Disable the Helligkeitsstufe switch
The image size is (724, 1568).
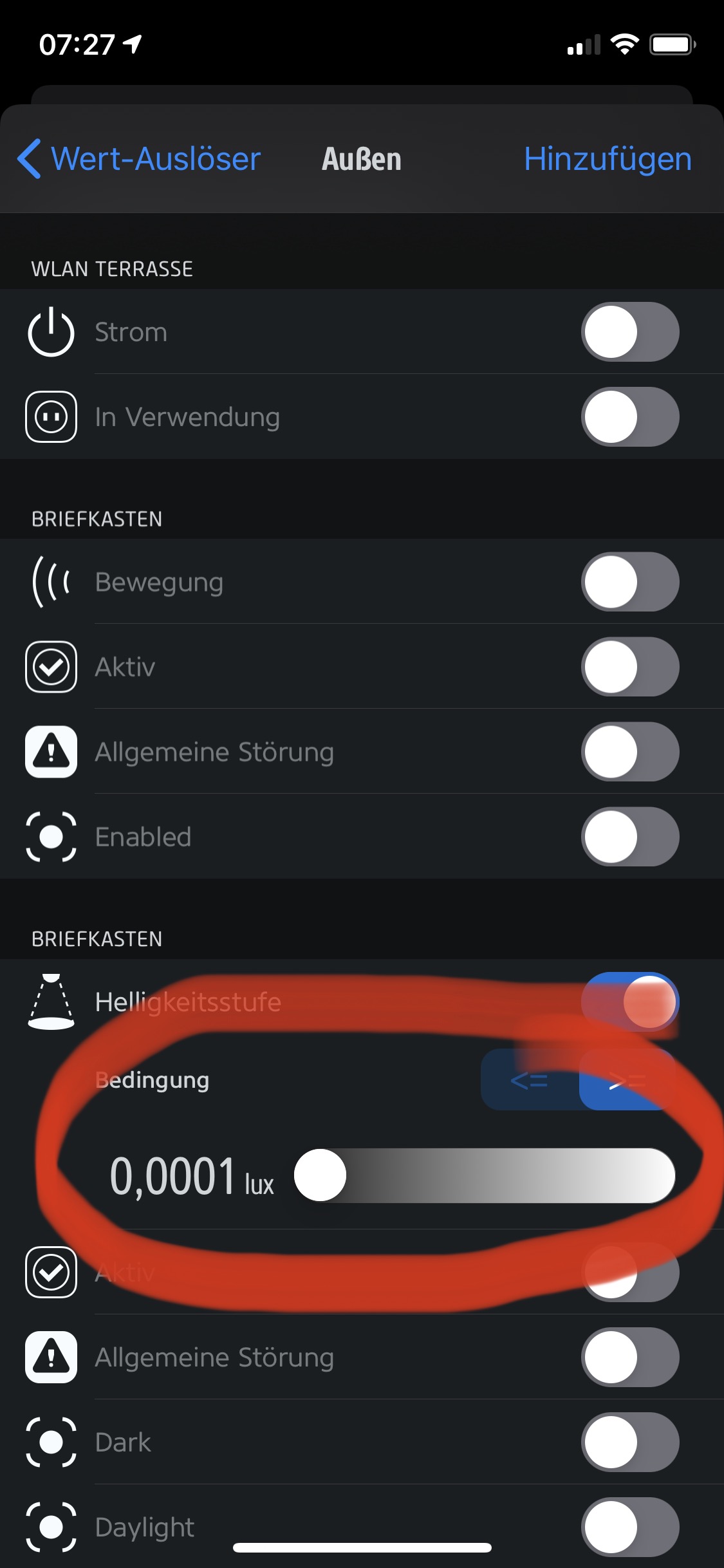click(629, 1002)
